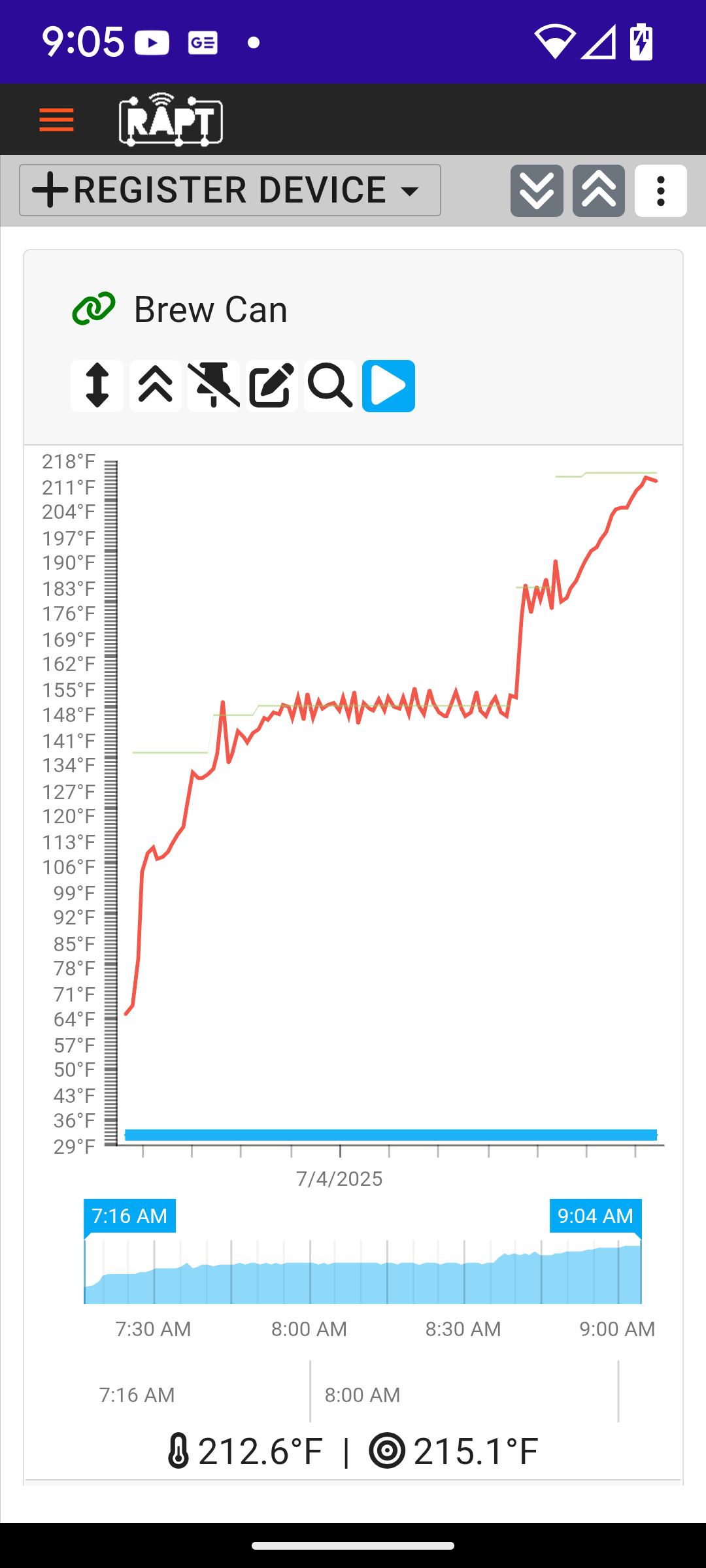706x1568 pixels.
Task: Expand all devices with double-down arrows
Action: click(x=537, y=191)
